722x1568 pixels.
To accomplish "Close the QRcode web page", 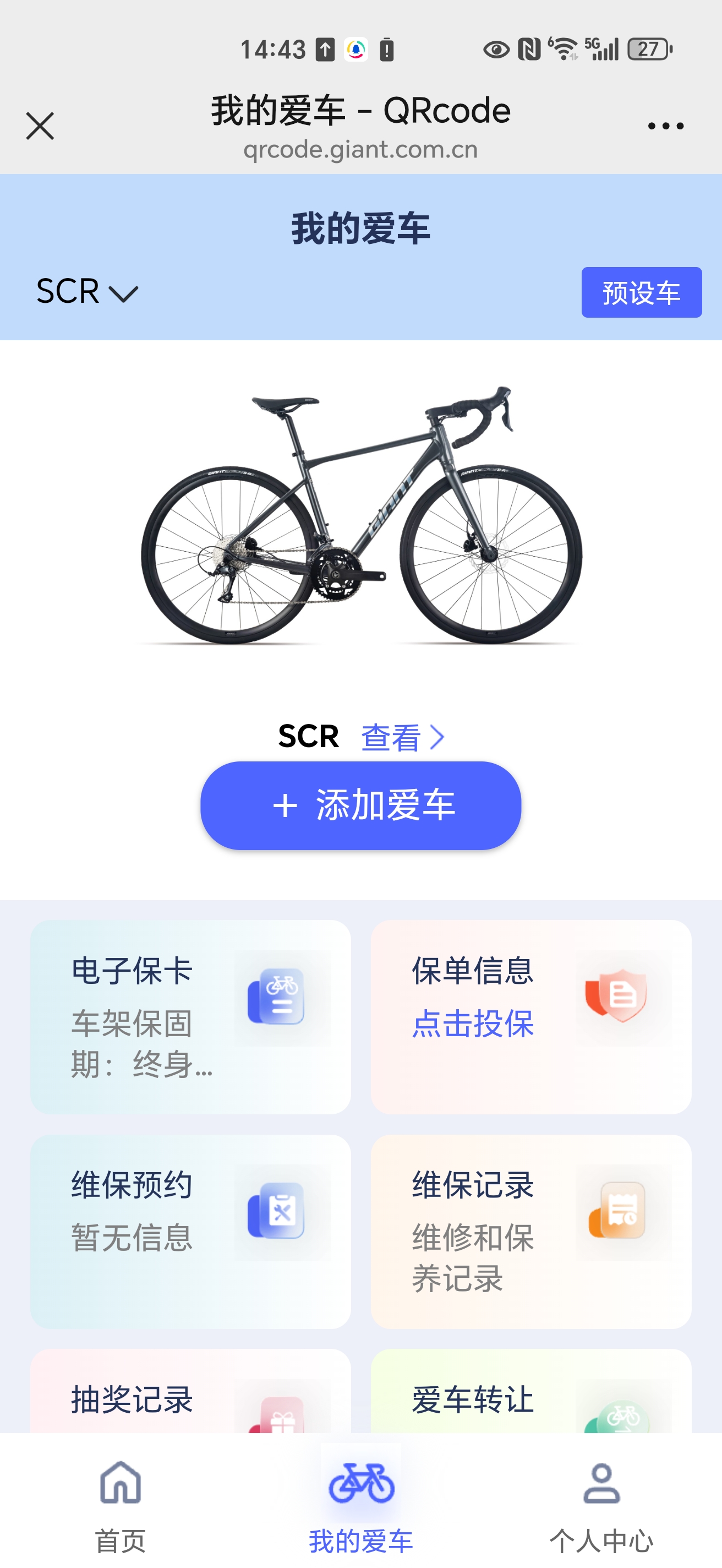I will pos(40,126).
